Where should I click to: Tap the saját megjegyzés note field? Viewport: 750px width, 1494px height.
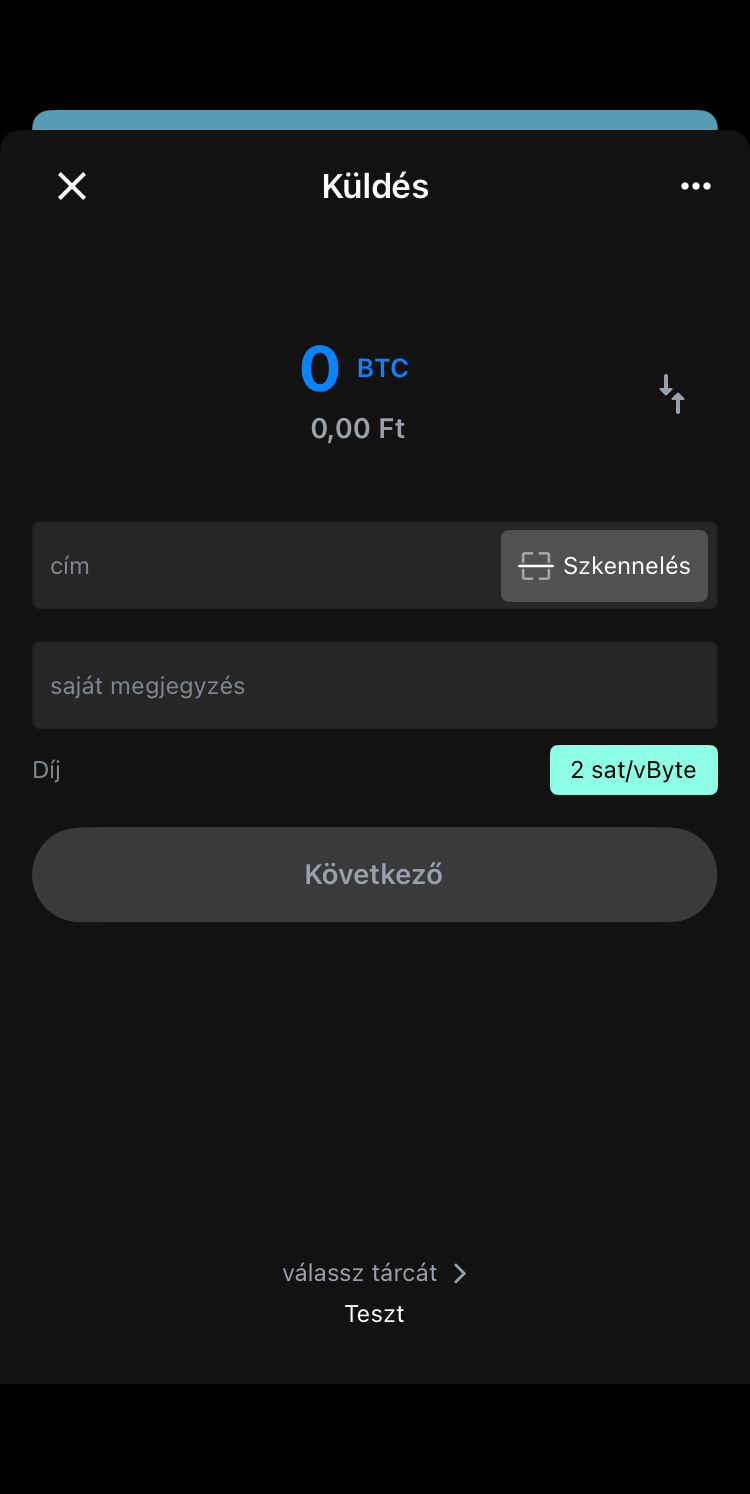[x=375, y=685]
